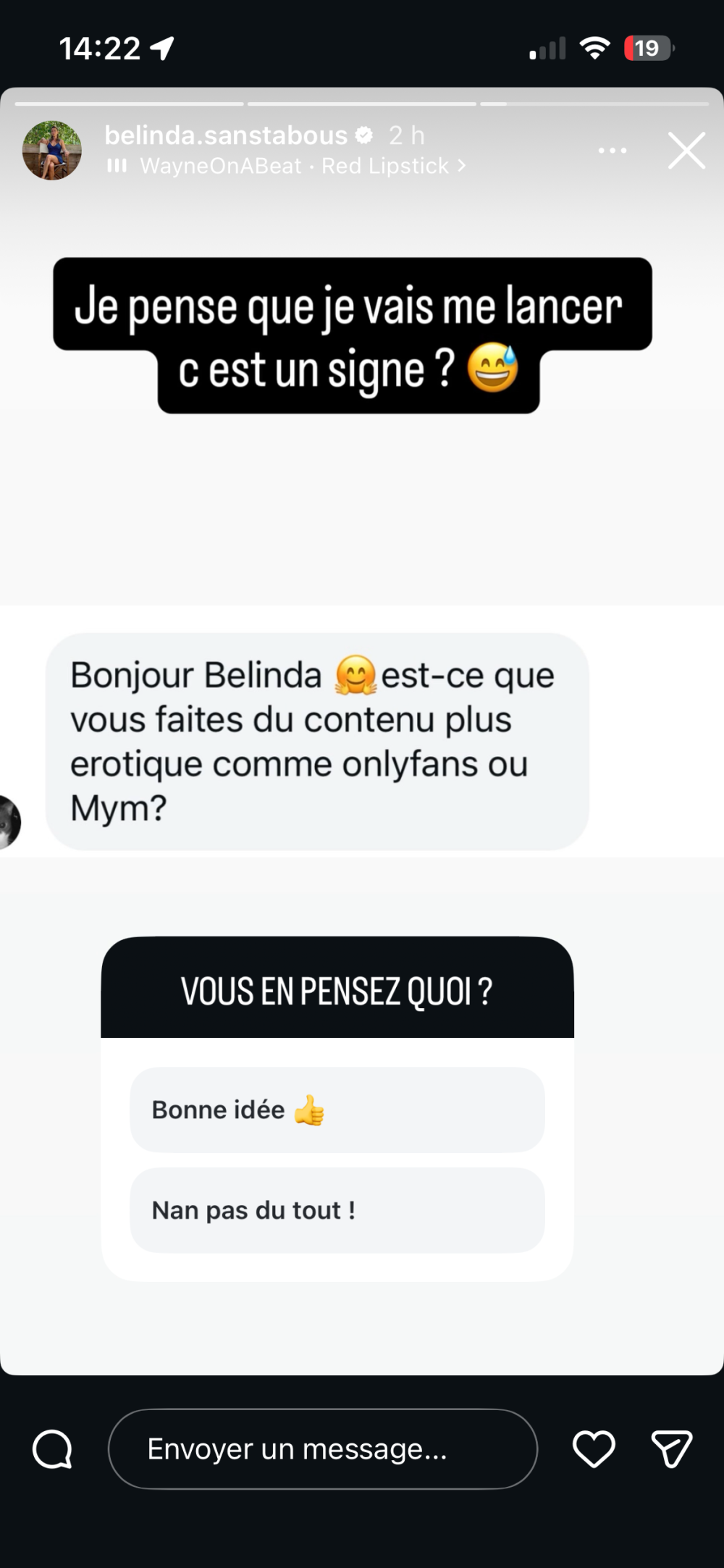Tap the Envoyer un message field
This screenshot has height=1568, width=724.
pos(322,1449)
